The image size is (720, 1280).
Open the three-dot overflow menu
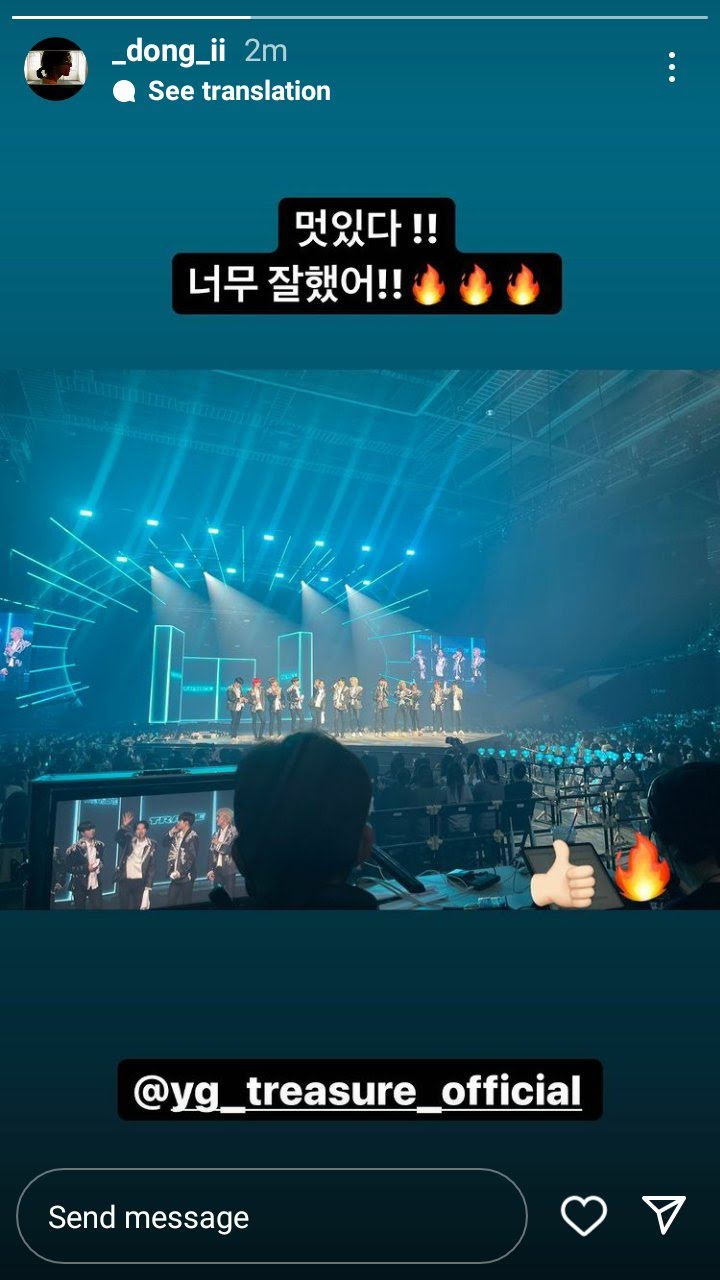tap(671, 67)
